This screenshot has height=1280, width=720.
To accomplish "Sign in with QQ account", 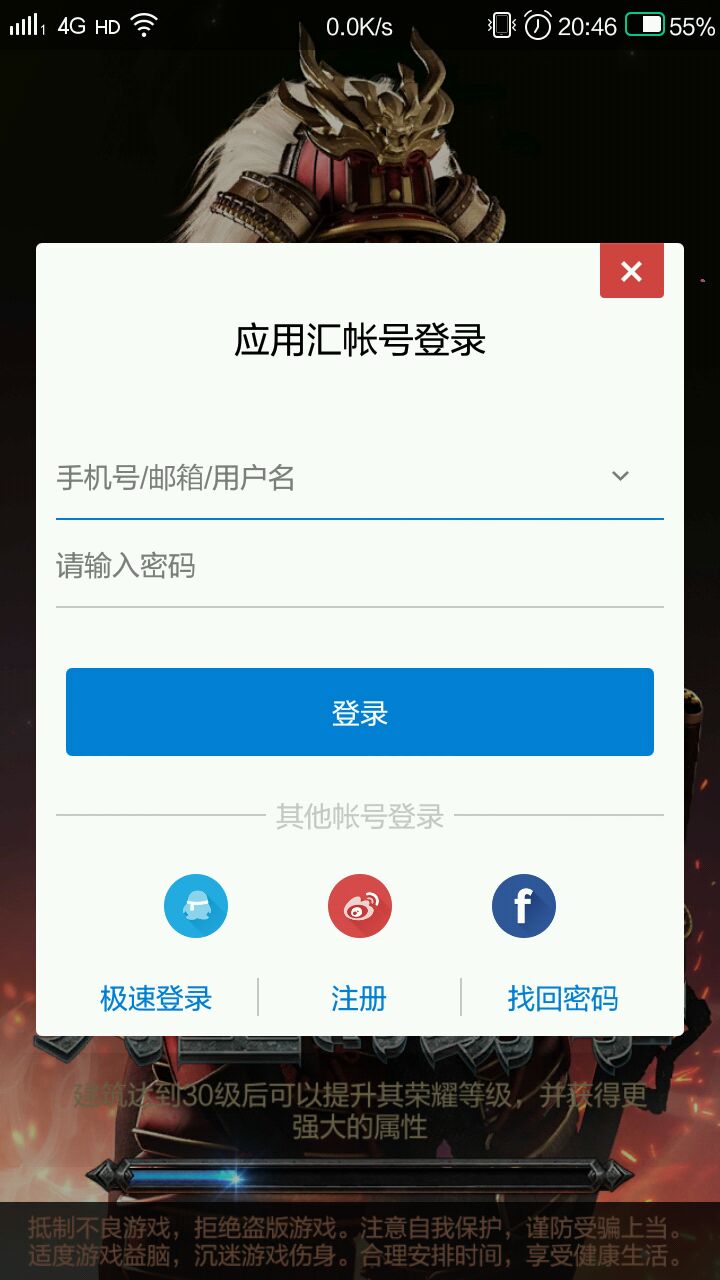I will coord(196,906).
